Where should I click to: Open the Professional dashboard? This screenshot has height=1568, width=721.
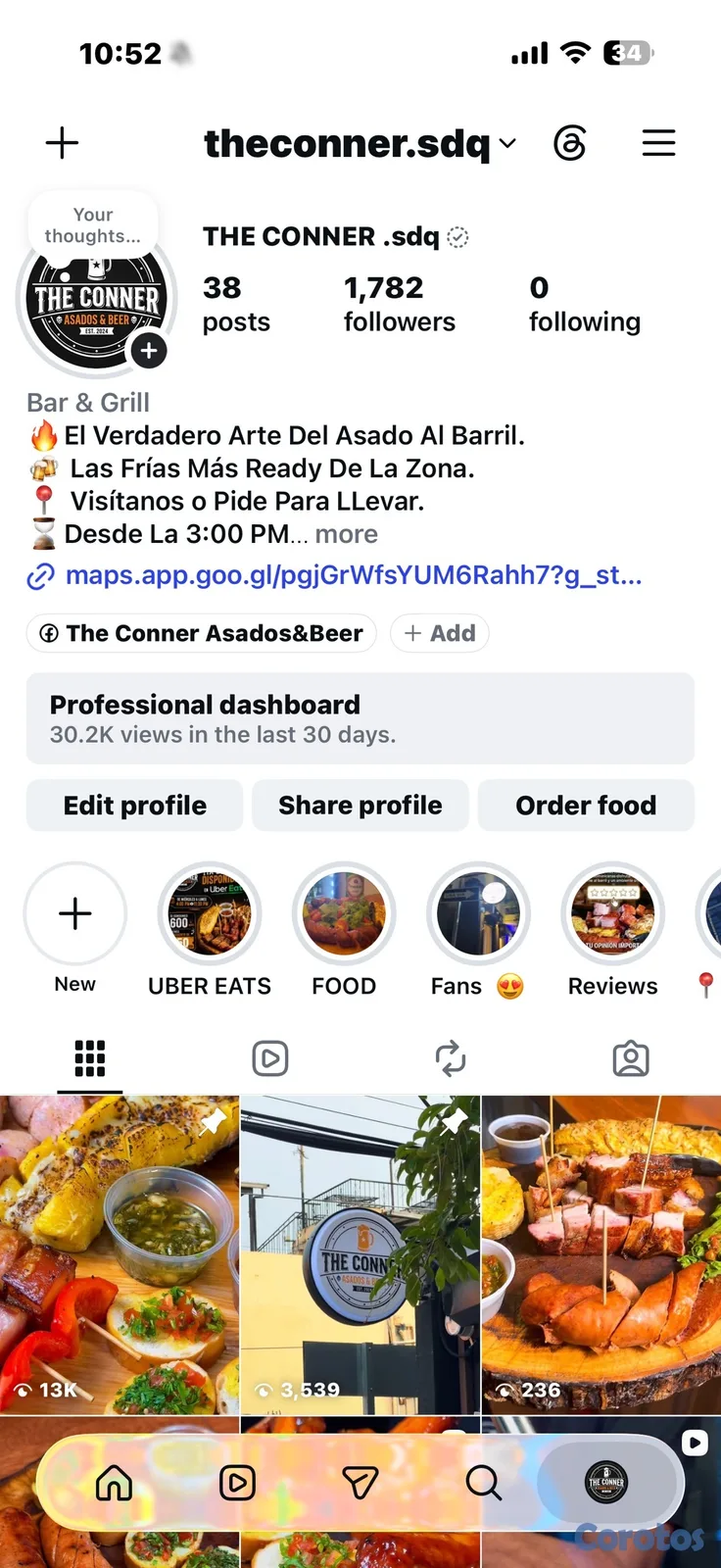pos(360,718)
